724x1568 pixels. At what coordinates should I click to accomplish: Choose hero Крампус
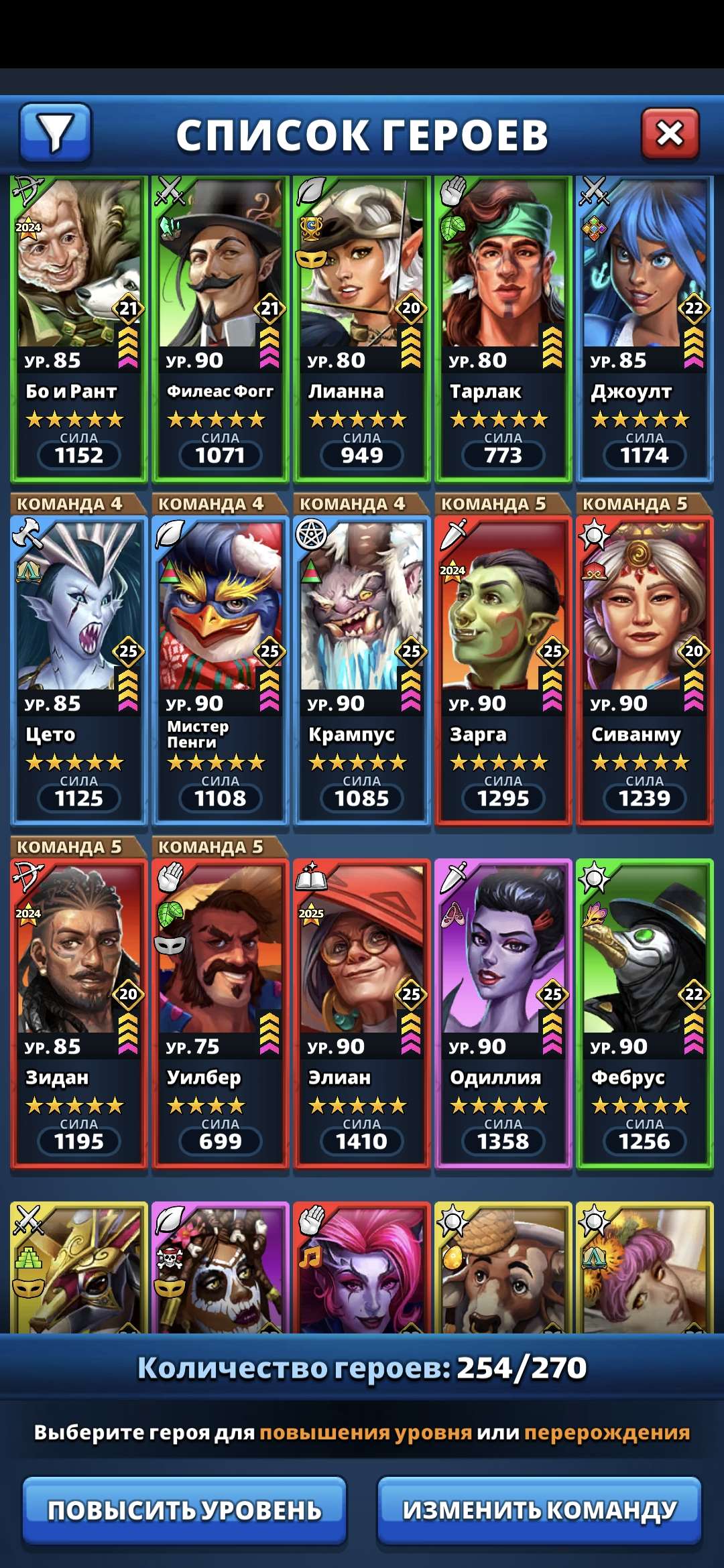pyautogui.click(x=361, y=670)
